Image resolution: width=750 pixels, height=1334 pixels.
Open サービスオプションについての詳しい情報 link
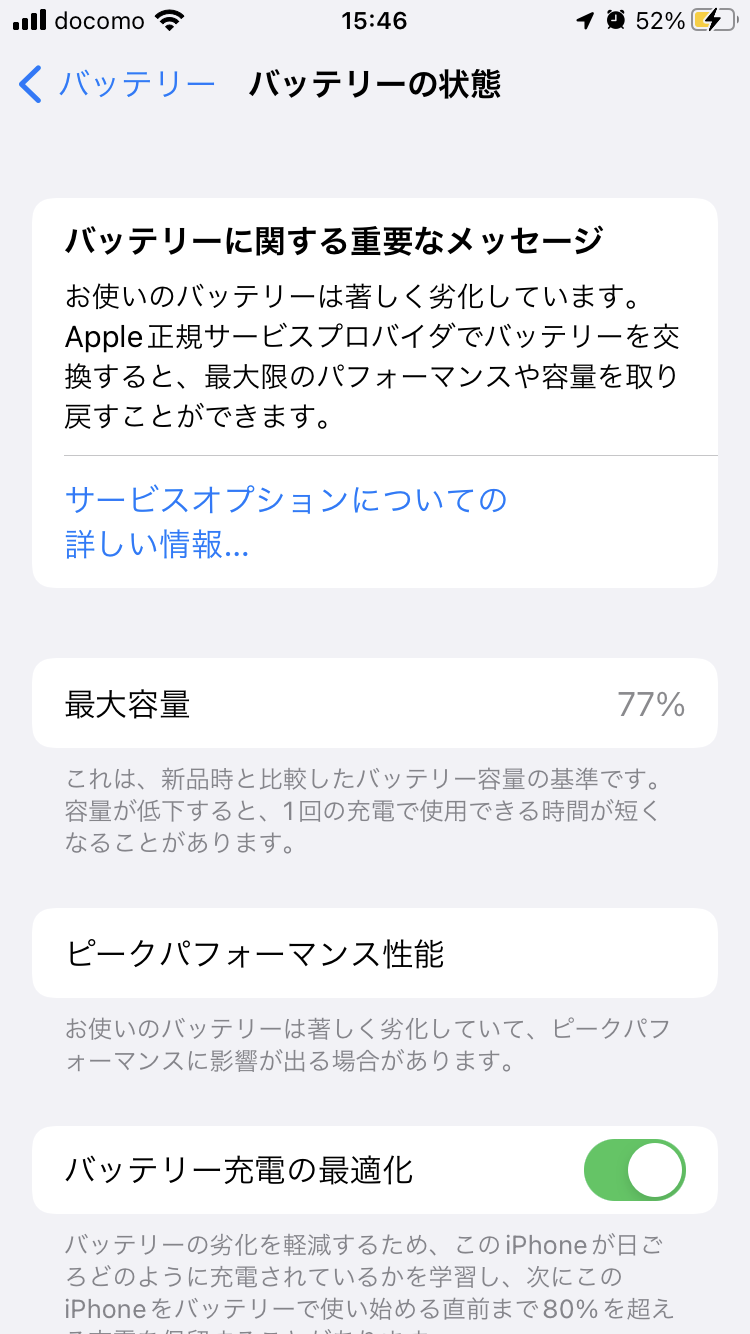tap(286, 521)
